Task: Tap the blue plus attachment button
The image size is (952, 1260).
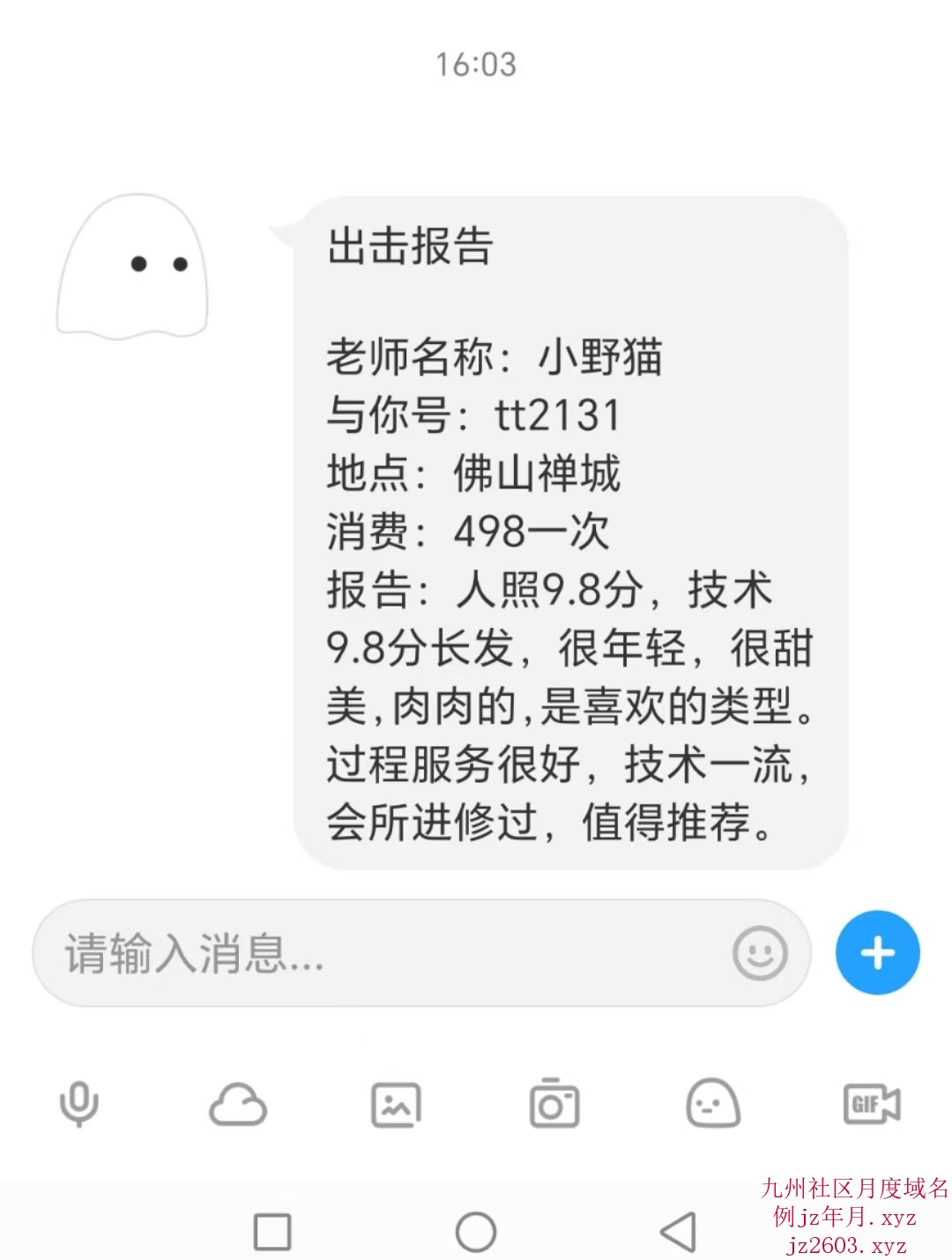Action: [877, 952]
